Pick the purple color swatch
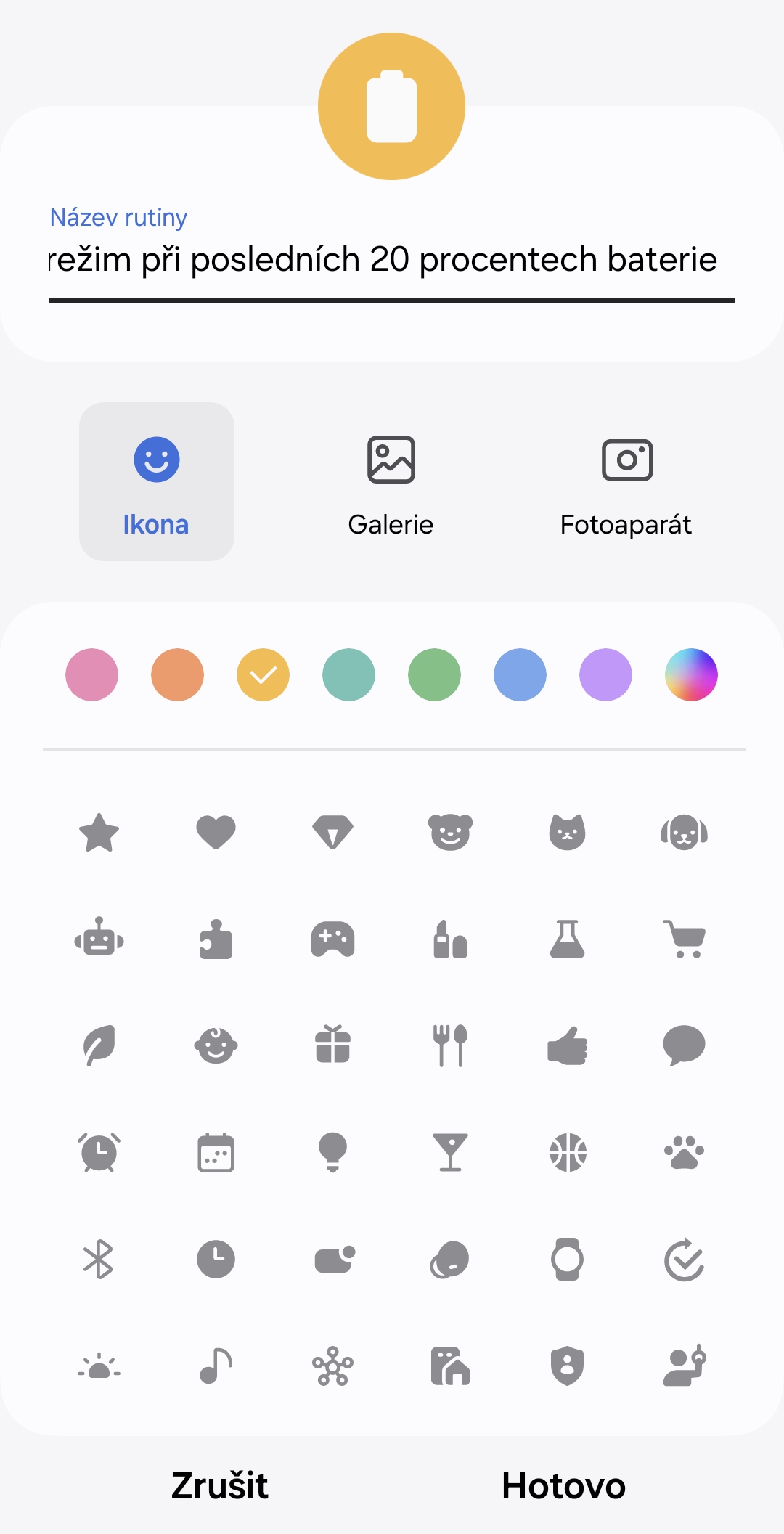The image size is (784, 1534). (606, 674)
